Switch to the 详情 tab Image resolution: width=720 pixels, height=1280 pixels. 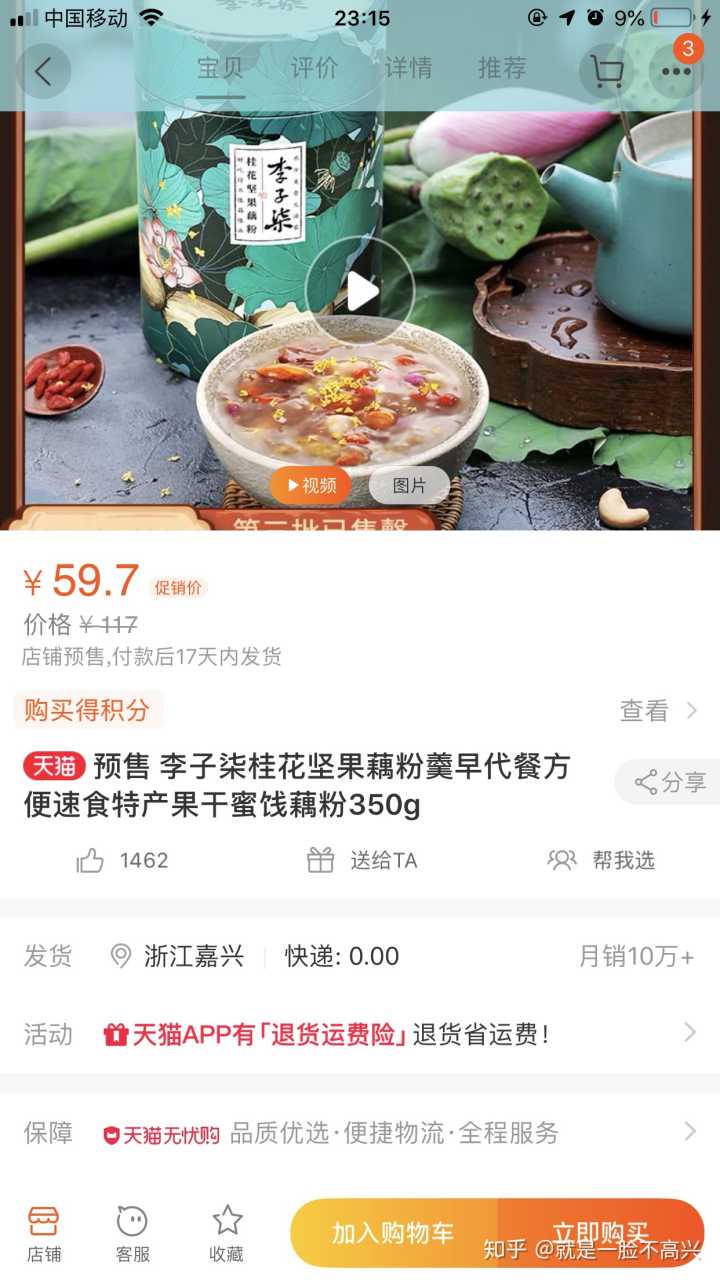pos(408,68)
